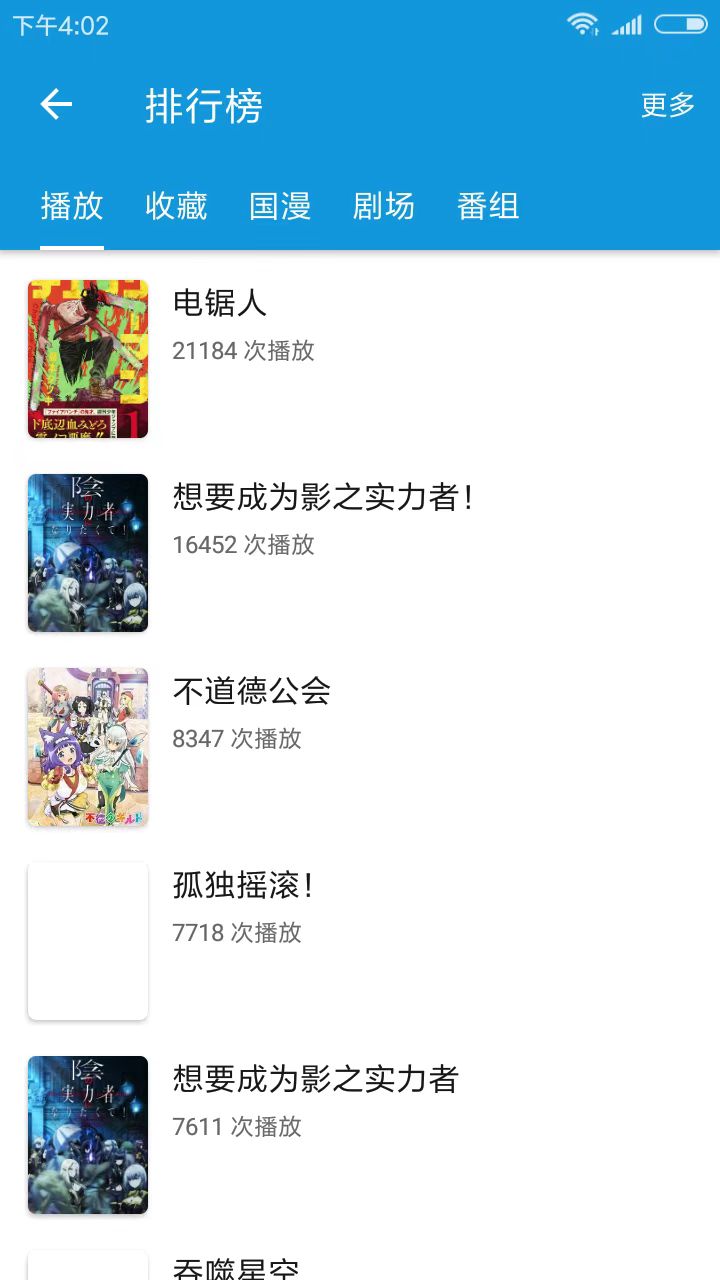Tap the blank 孤独摇滚 cover placeholder
Screen dimensions: 720x1280
pyautogui.click(x=87, y=940)
